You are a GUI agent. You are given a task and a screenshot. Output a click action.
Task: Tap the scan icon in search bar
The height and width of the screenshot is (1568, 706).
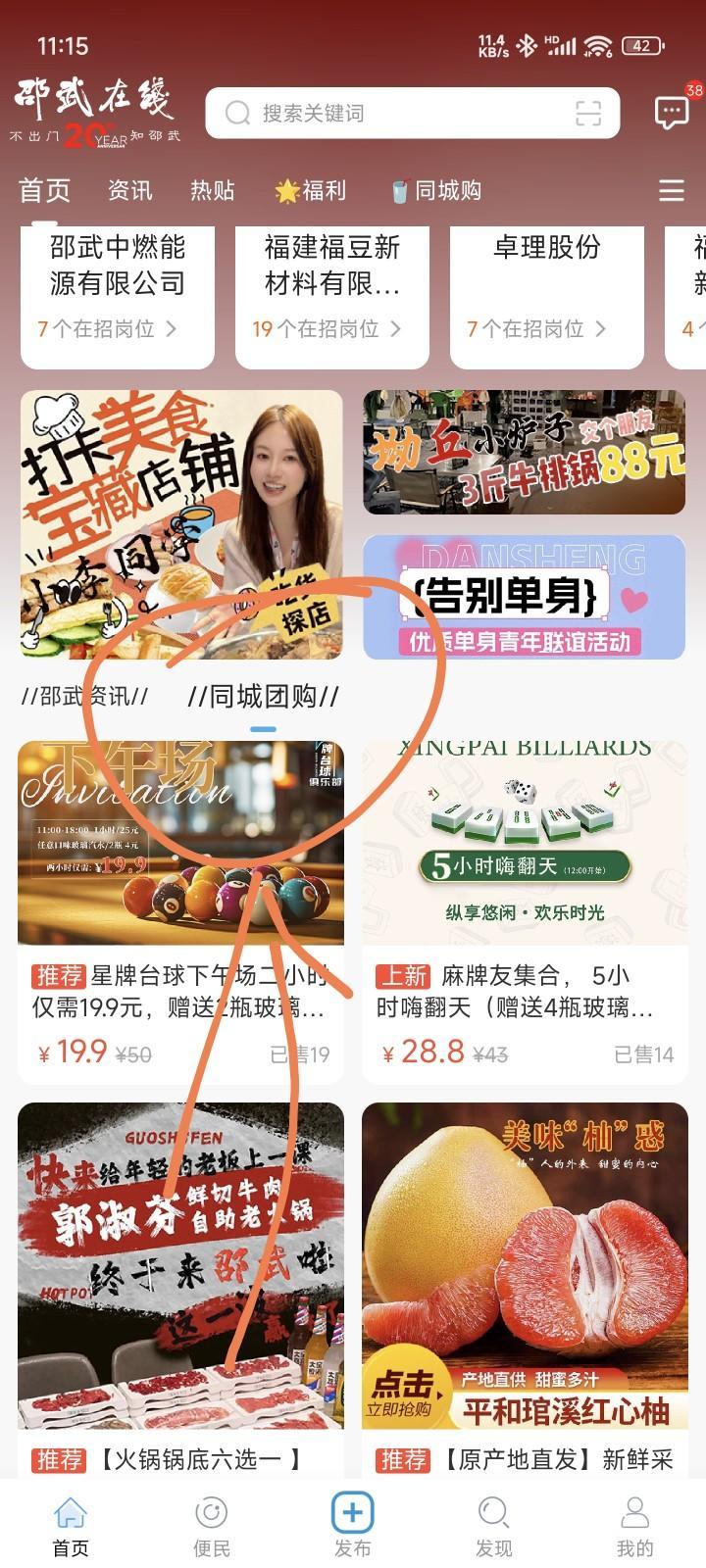click(x=587, y=114)
